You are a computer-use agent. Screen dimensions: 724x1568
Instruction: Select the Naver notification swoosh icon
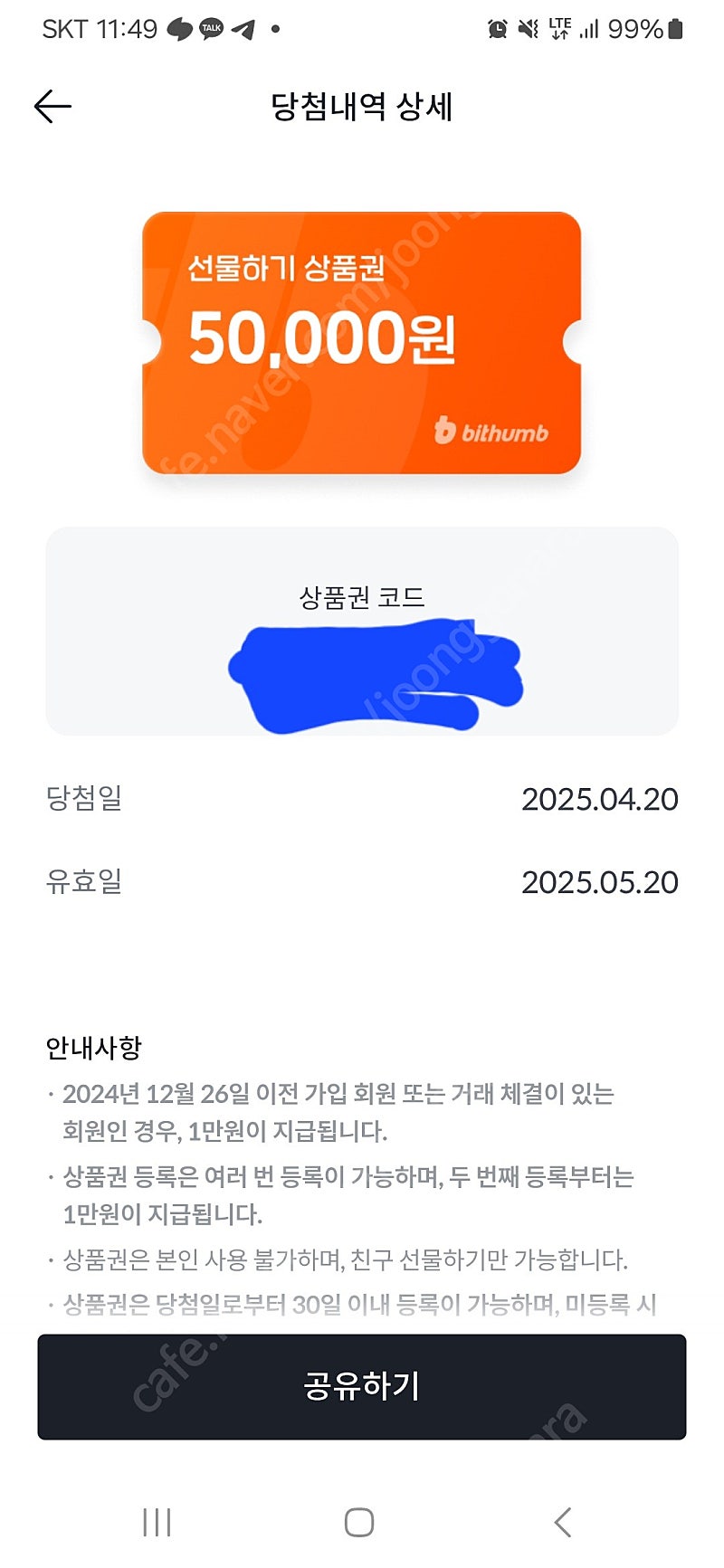point(179,28)
